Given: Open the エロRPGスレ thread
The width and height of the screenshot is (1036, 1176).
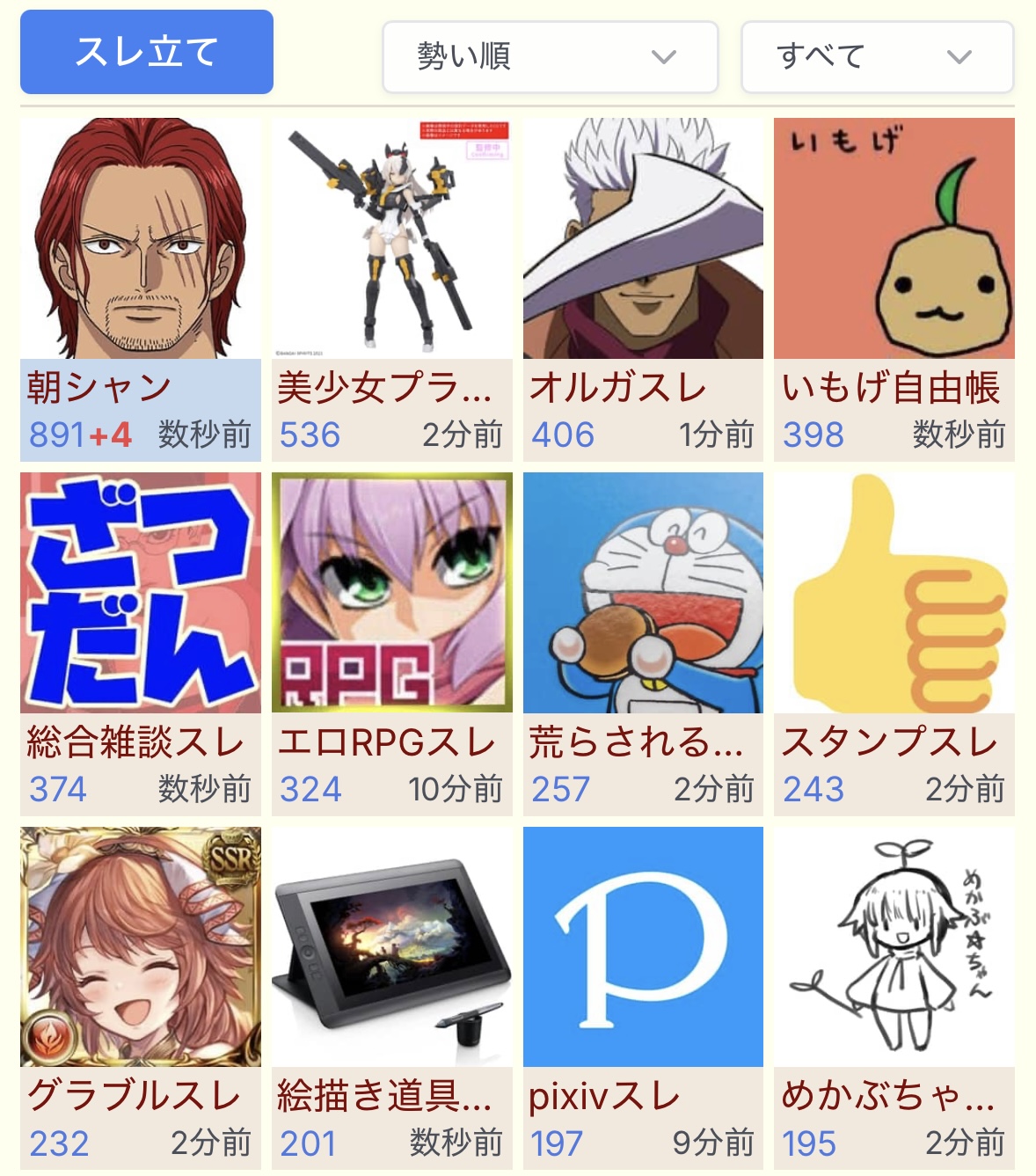Looking at the screenshot, I should (391, 642).
